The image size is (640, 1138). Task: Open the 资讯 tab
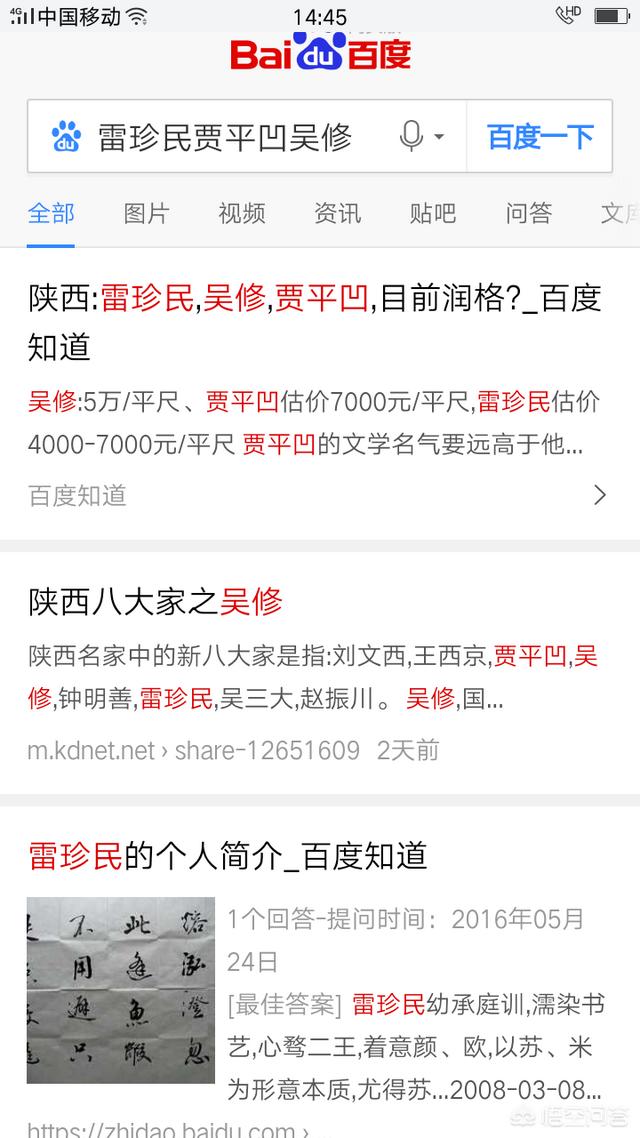(337, 213)
